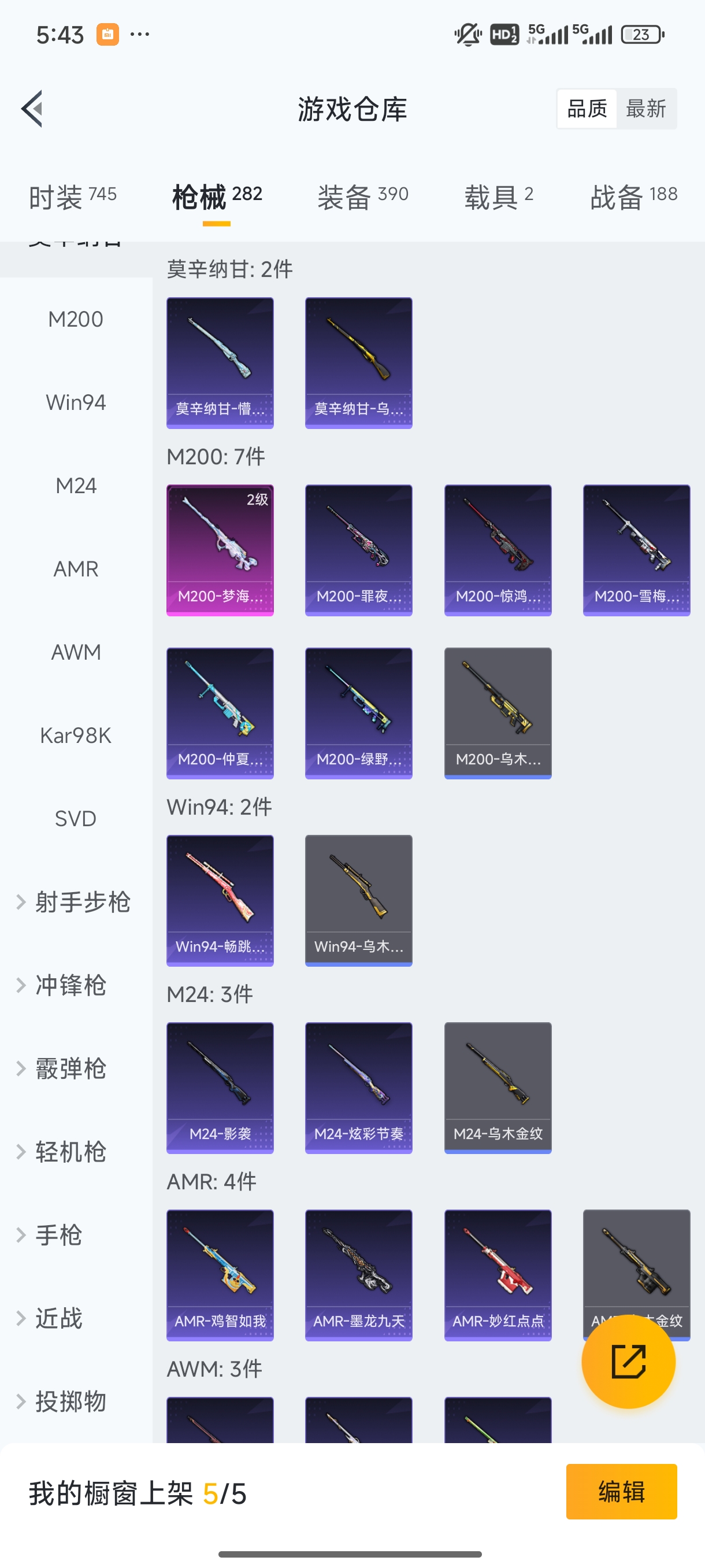Sort by 最新

click(645, 109)
